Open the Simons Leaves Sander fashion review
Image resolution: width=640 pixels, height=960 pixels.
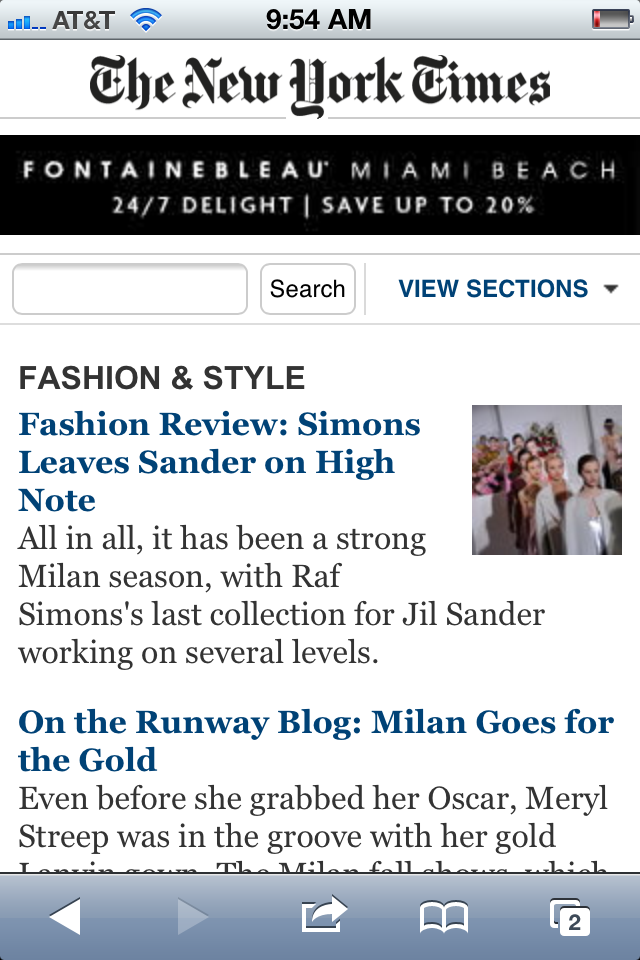(219, 462)
